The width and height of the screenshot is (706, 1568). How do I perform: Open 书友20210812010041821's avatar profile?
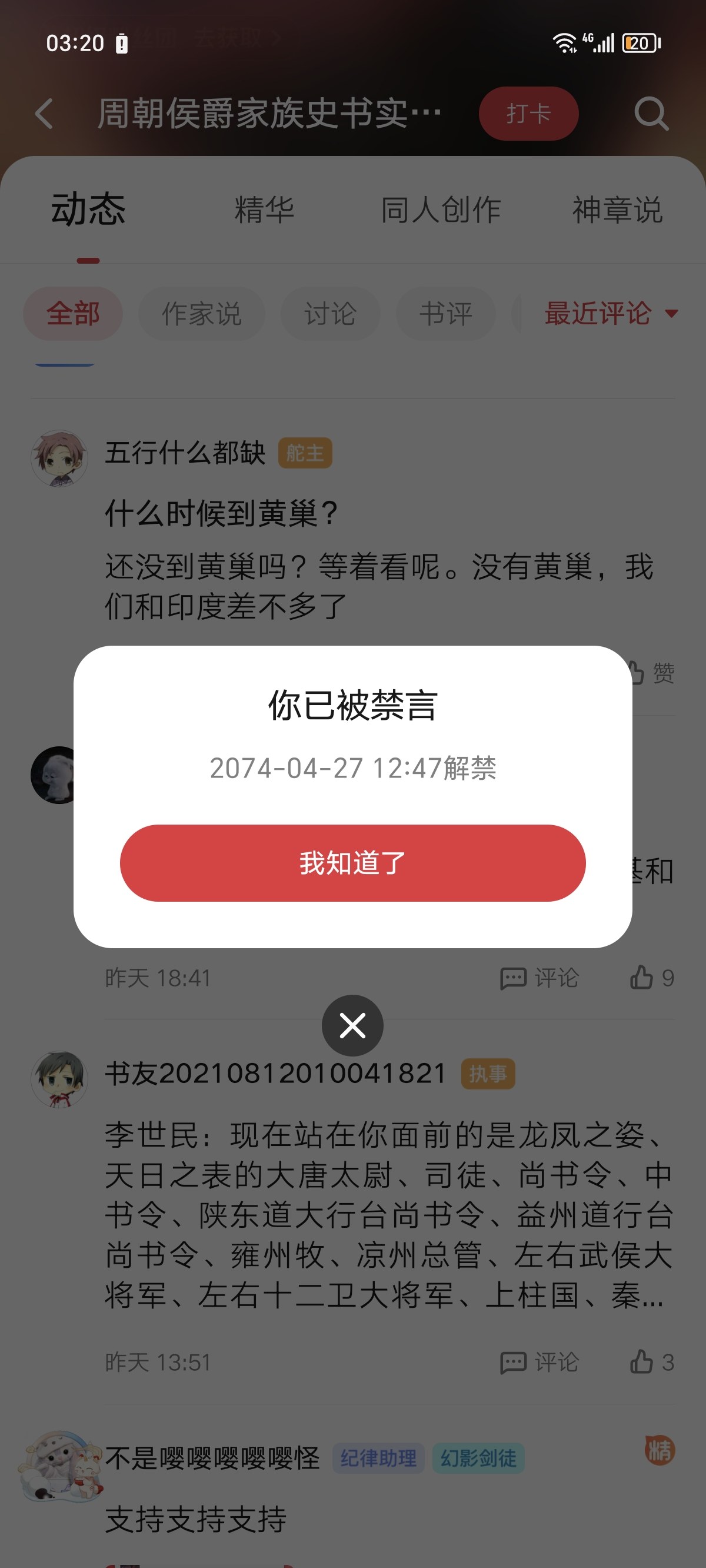click(59, 1079)
